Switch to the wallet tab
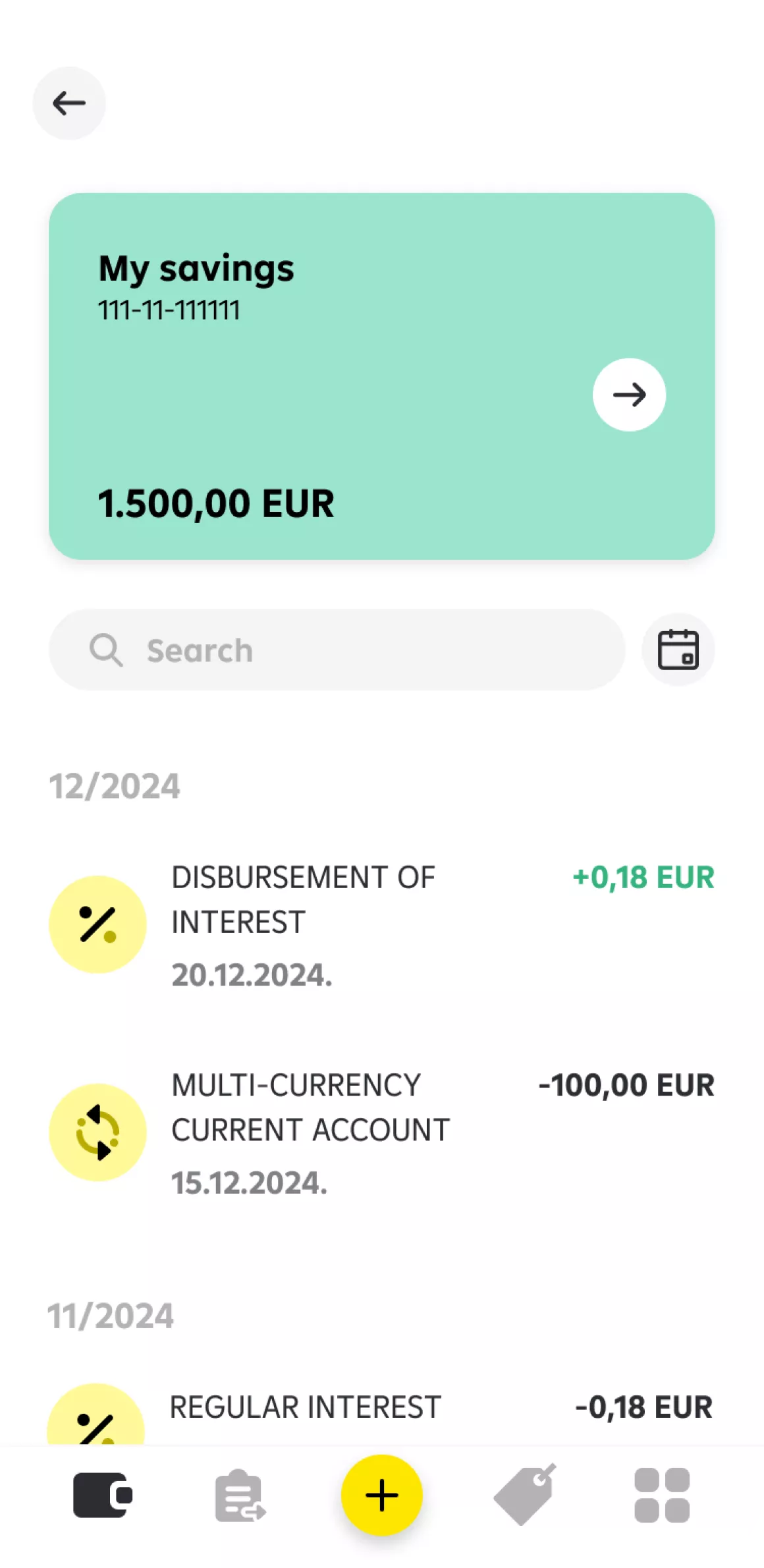Viewport: 764px width, 1568px height. click(102, 1495)
